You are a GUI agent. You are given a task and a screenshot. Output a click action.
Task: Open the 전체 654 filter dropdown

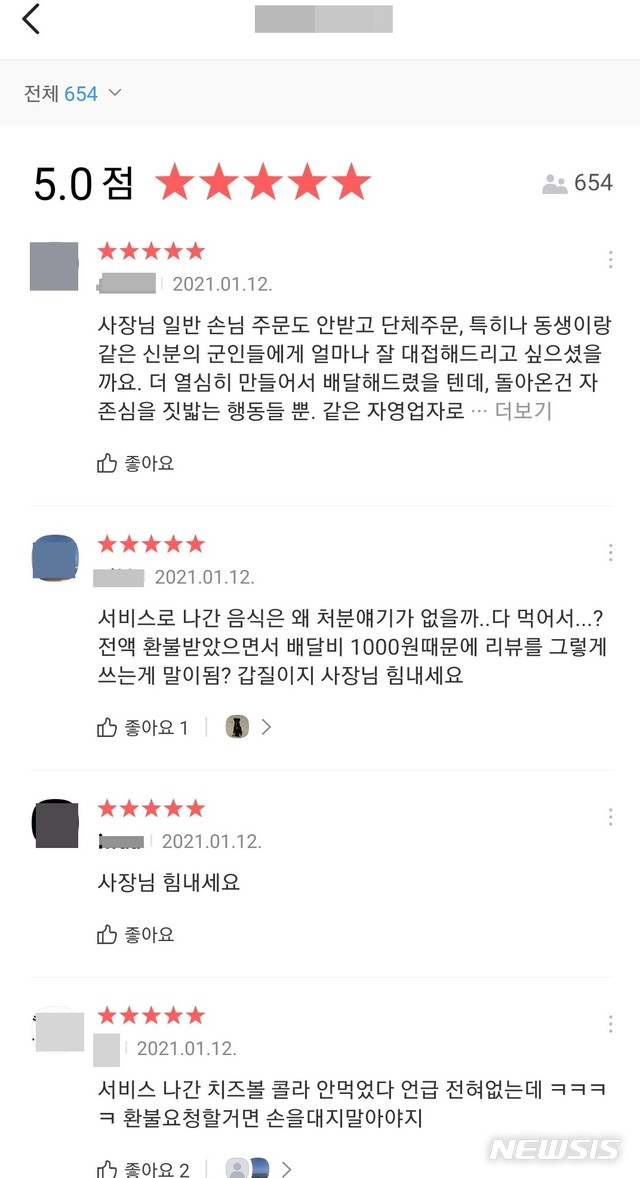(72, 94)
